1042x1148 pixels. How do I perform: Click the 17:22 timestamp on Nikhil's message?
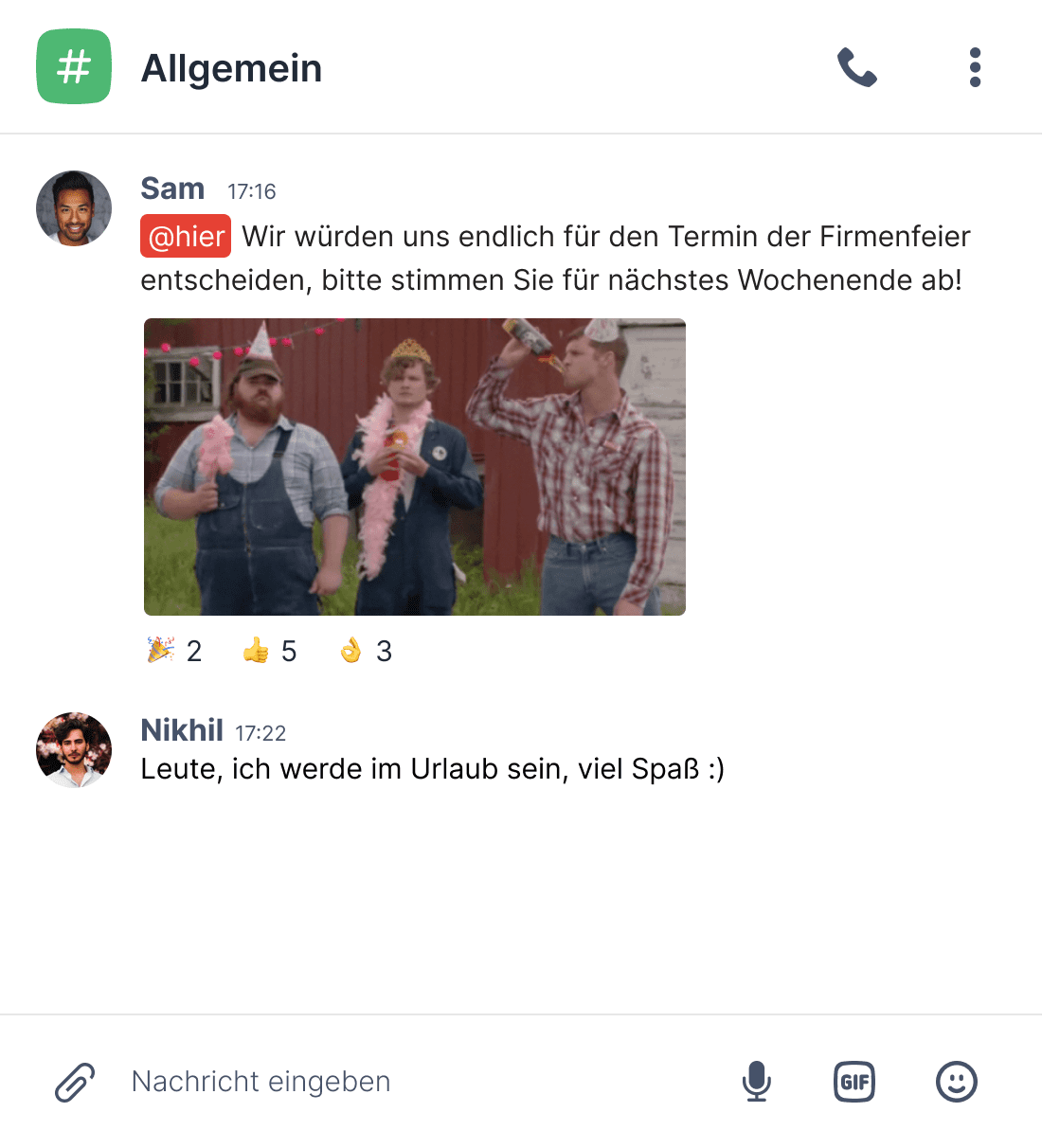click(x=261, y=732)
